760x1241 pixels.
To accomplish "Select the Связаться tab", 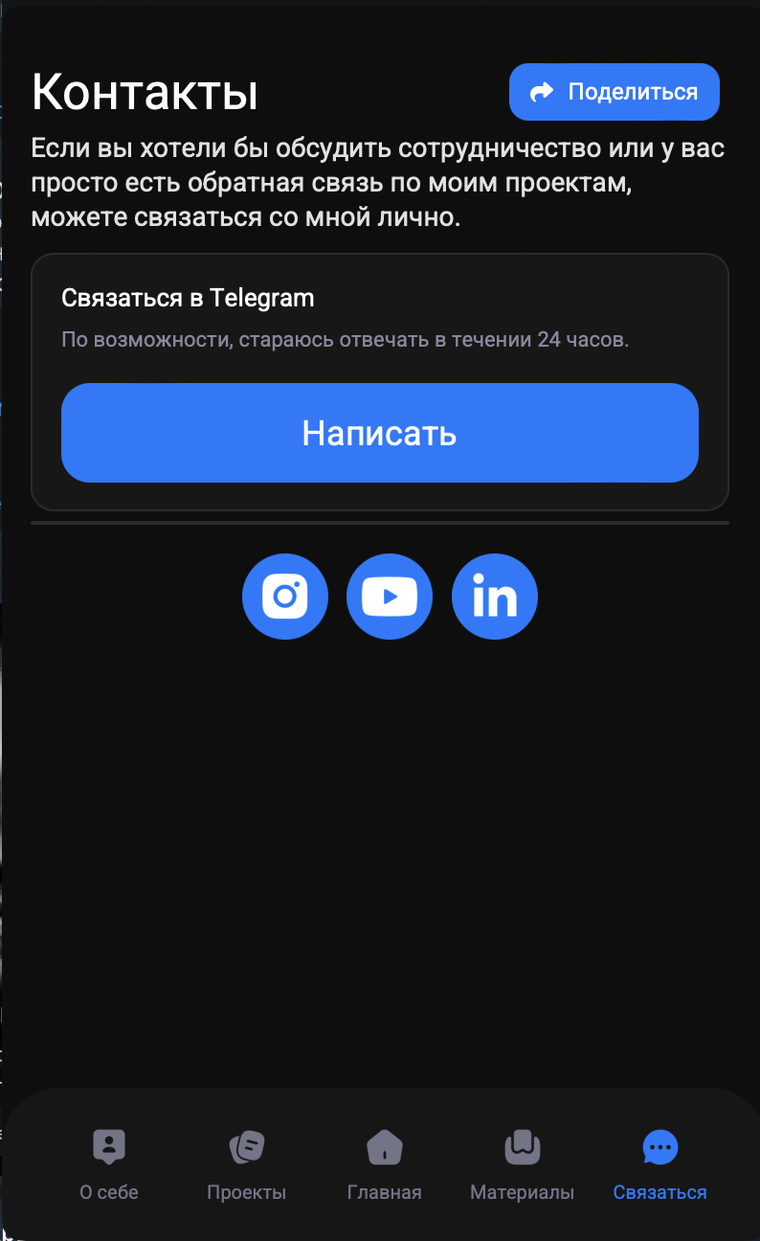I will click(x=659, y=1163).
